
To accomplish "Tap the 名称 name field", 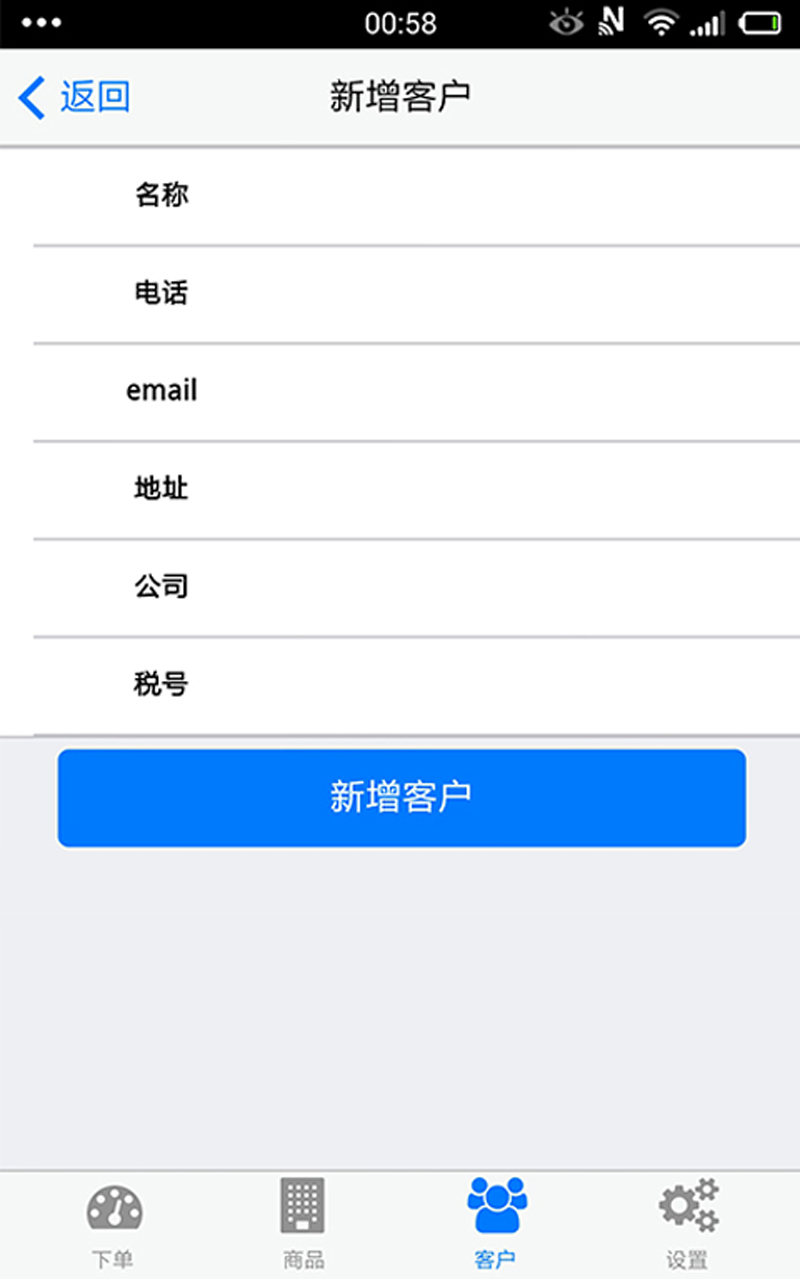I will (x=480, y=196).
